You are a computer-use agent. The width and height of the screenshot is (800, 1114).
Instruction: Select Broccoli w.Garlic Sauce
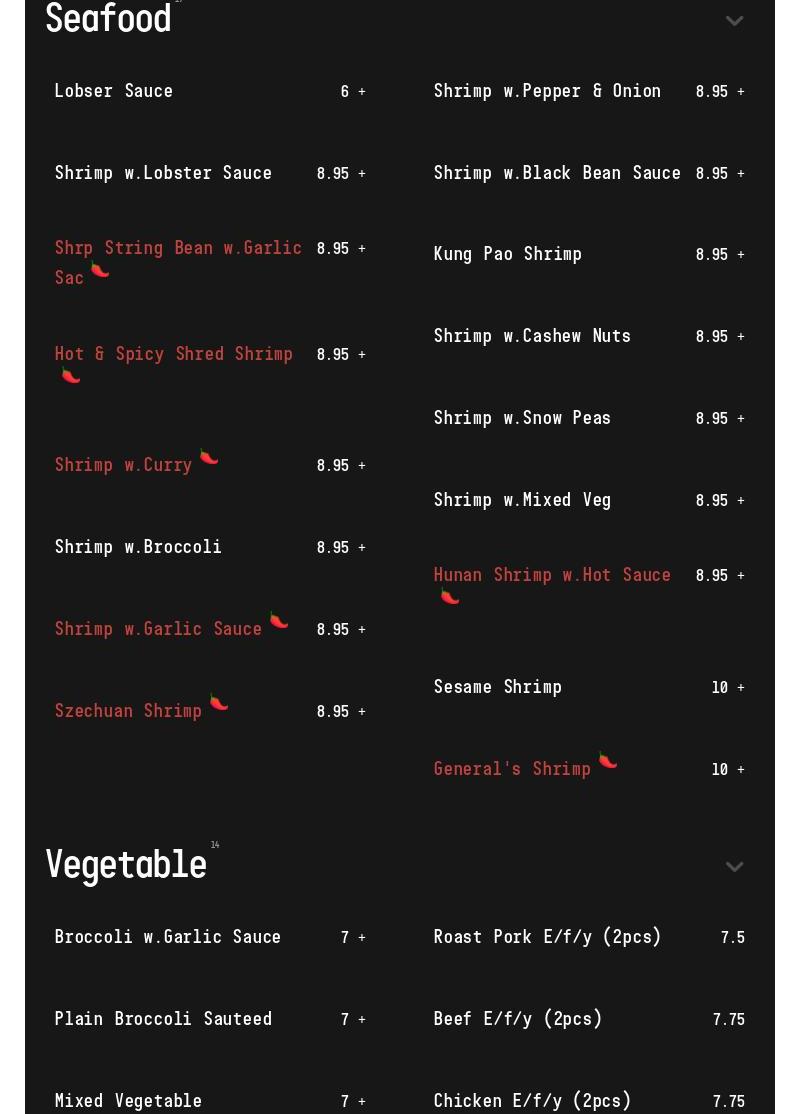point(168,937)
